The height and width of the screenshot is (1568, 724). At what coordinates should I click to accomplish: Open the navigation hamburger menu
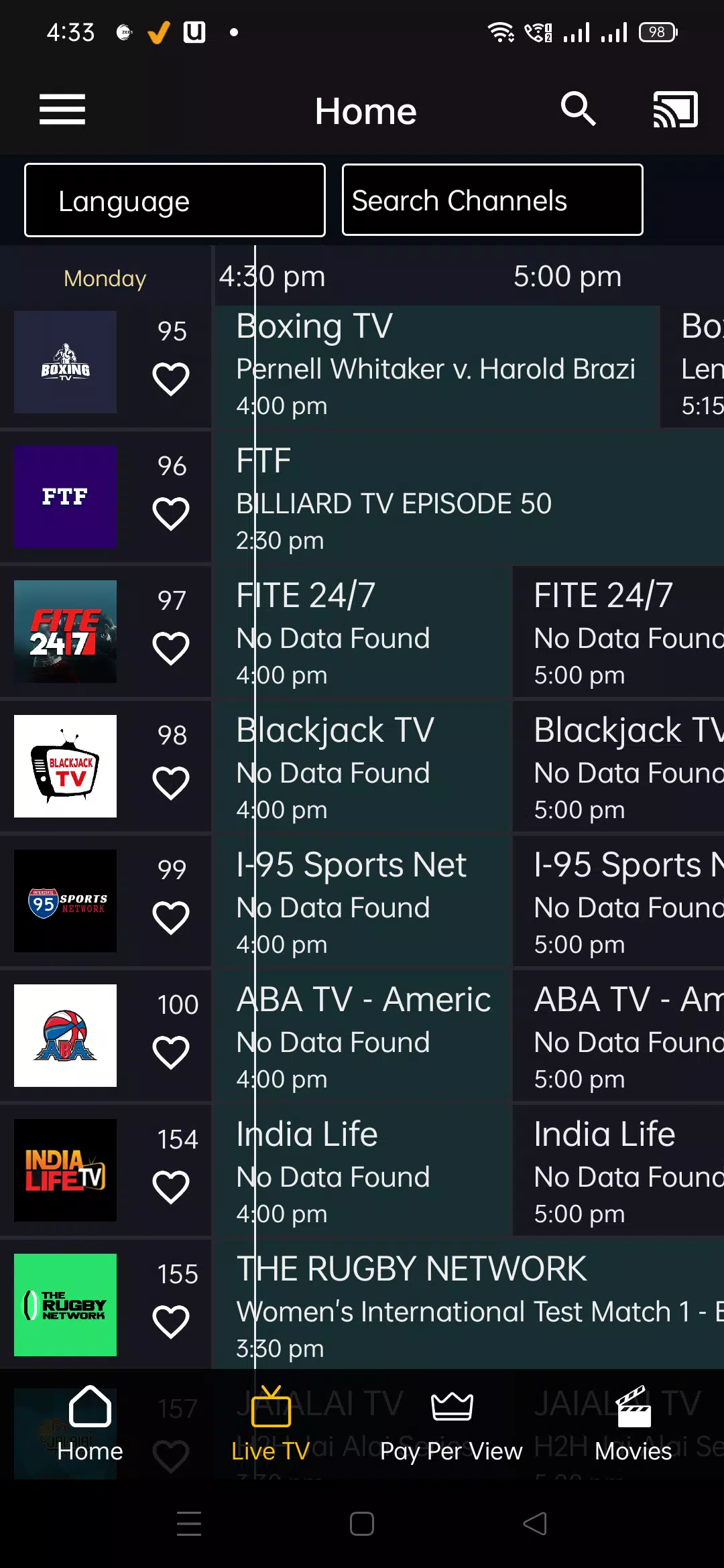[62, 109]
